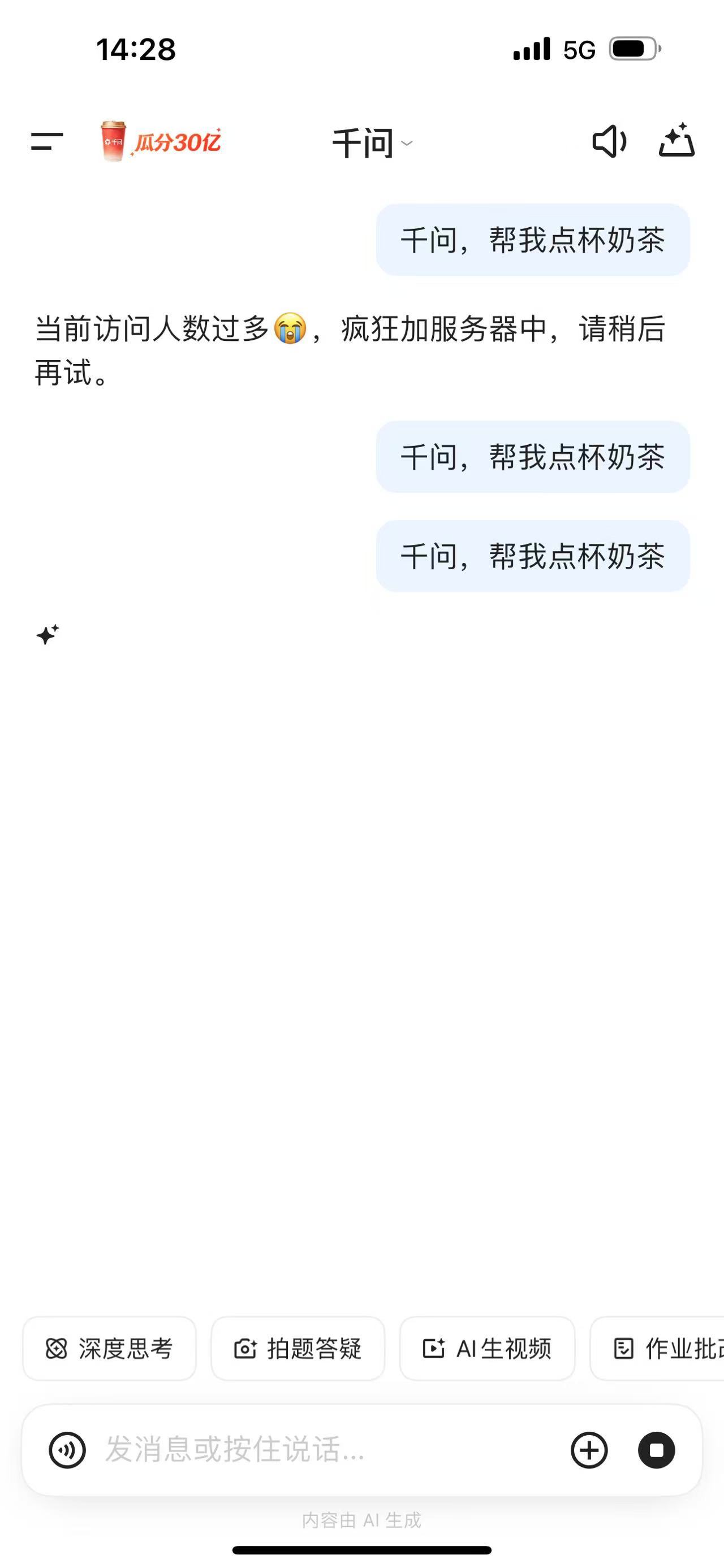The image size is (724, 1568).
Task: Open the plus attachment menu
Action: click(589, 1450)
